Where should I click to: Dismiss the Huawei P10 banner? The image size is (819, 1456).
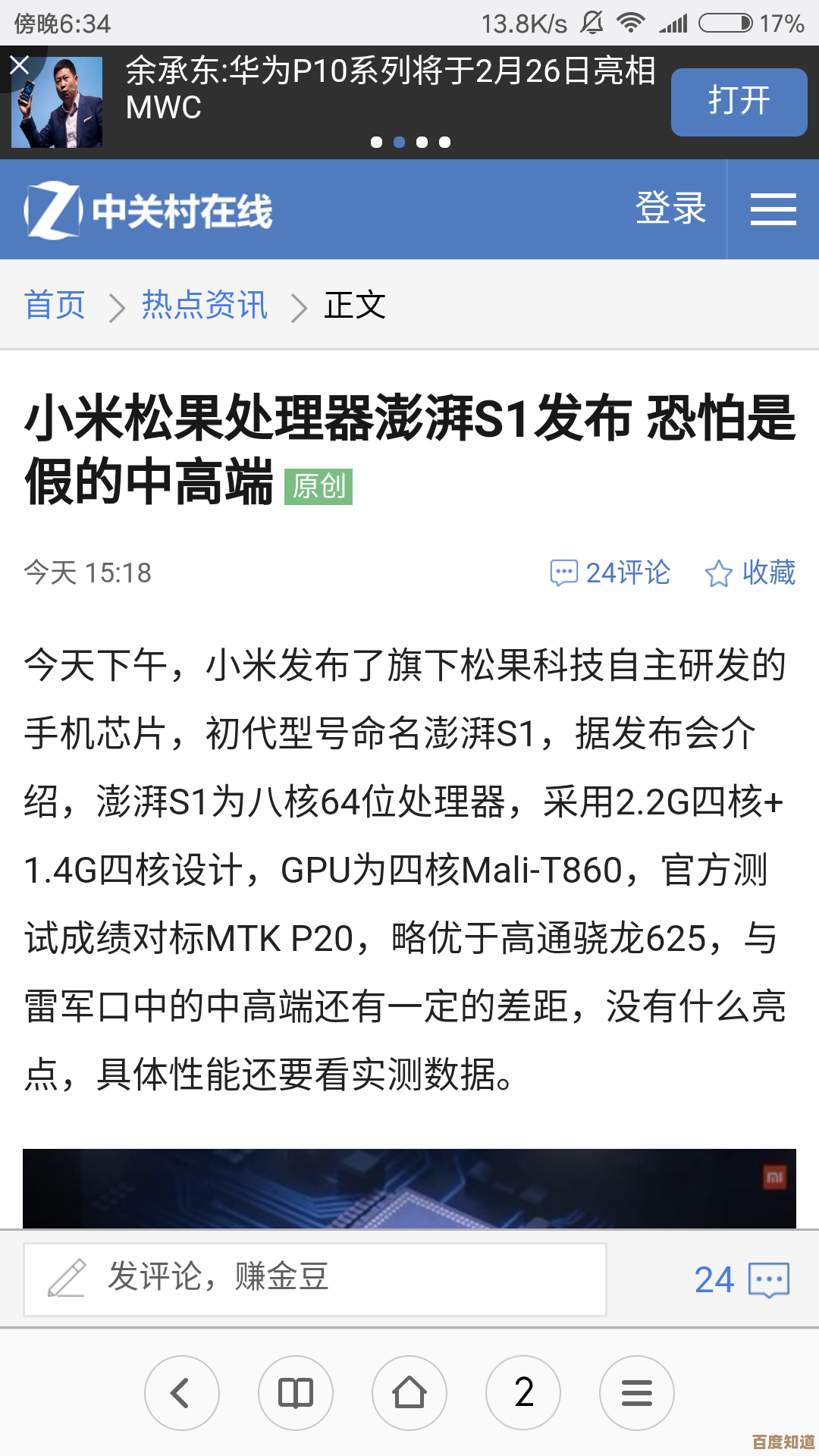tap(19, 65)
